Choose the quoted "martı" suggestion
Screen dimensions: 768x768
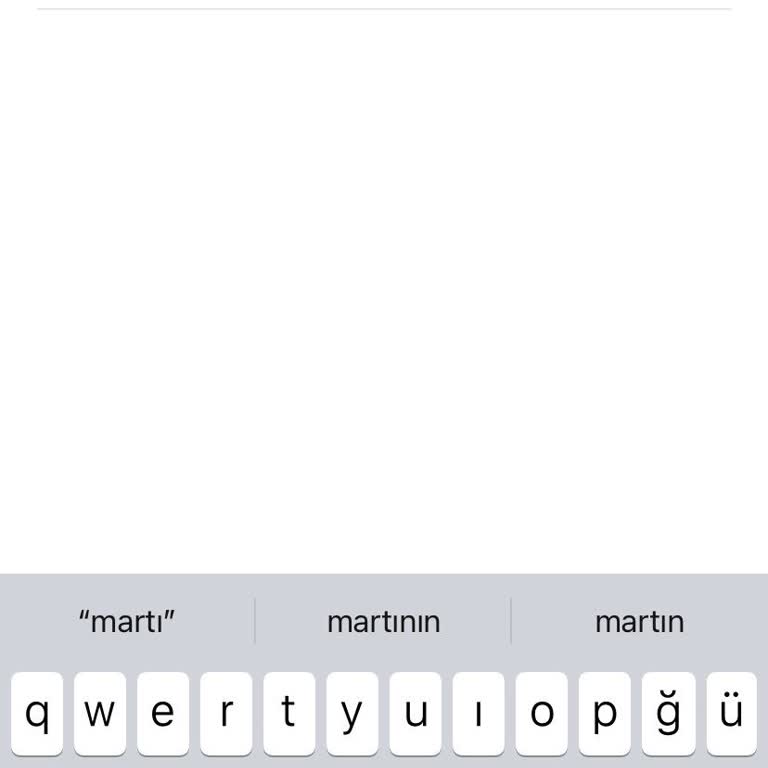coord(127,621)
